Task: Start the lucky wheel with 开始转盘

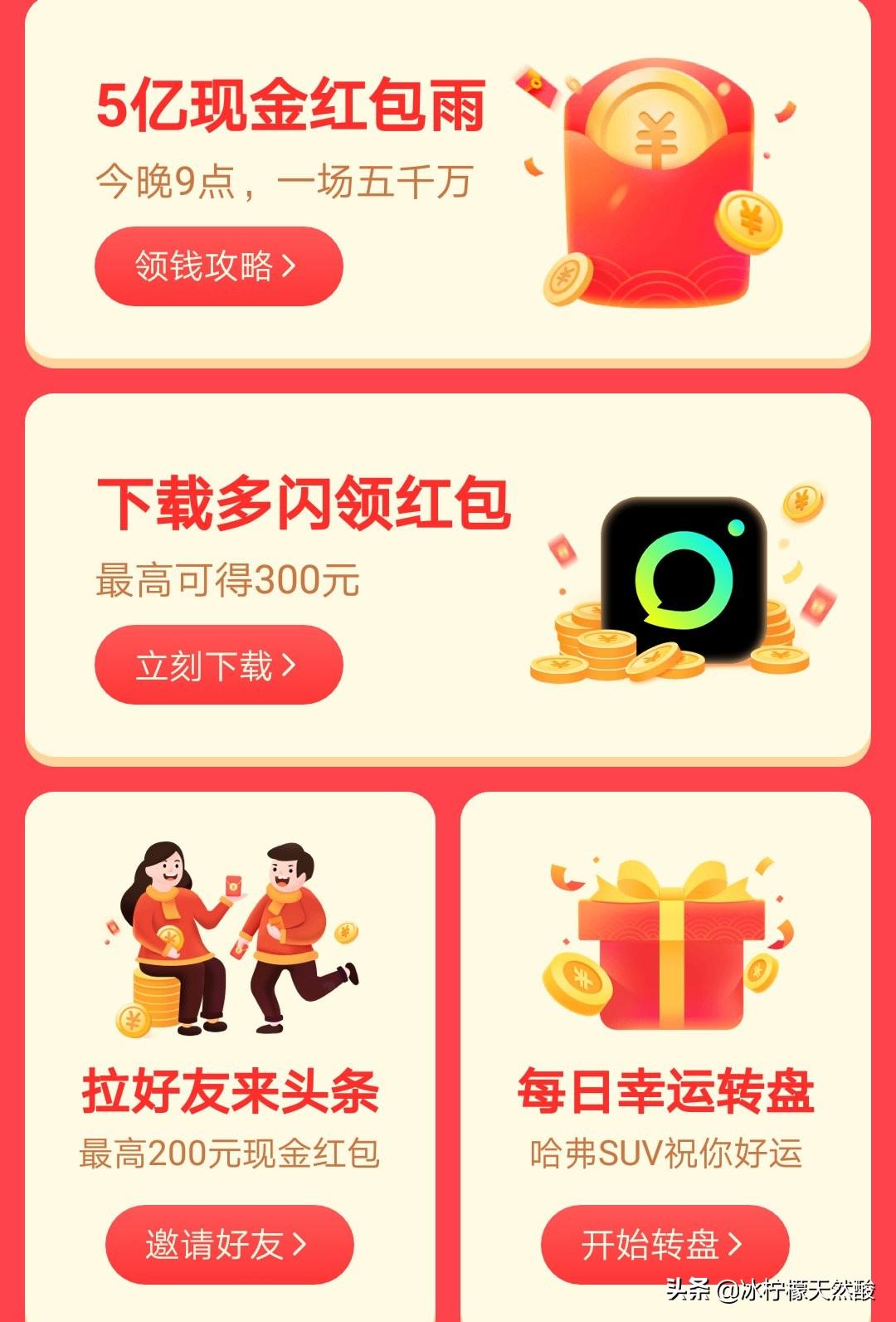Action: click(665, 1244)
